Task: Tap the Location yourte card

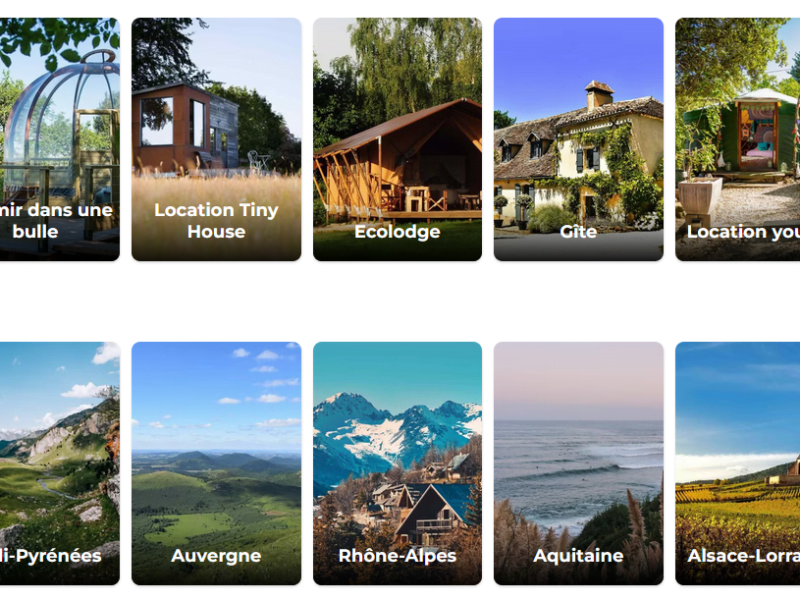Action: click(x=738, y=140)
